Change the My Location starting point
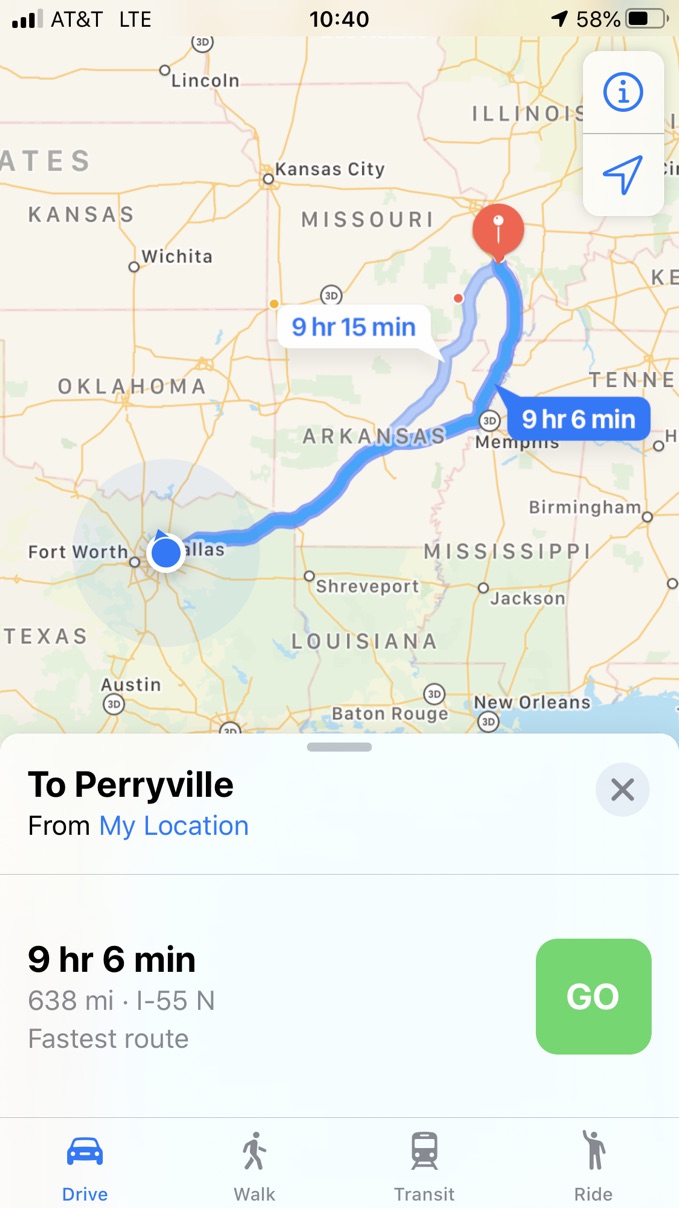 coord(173,826)
